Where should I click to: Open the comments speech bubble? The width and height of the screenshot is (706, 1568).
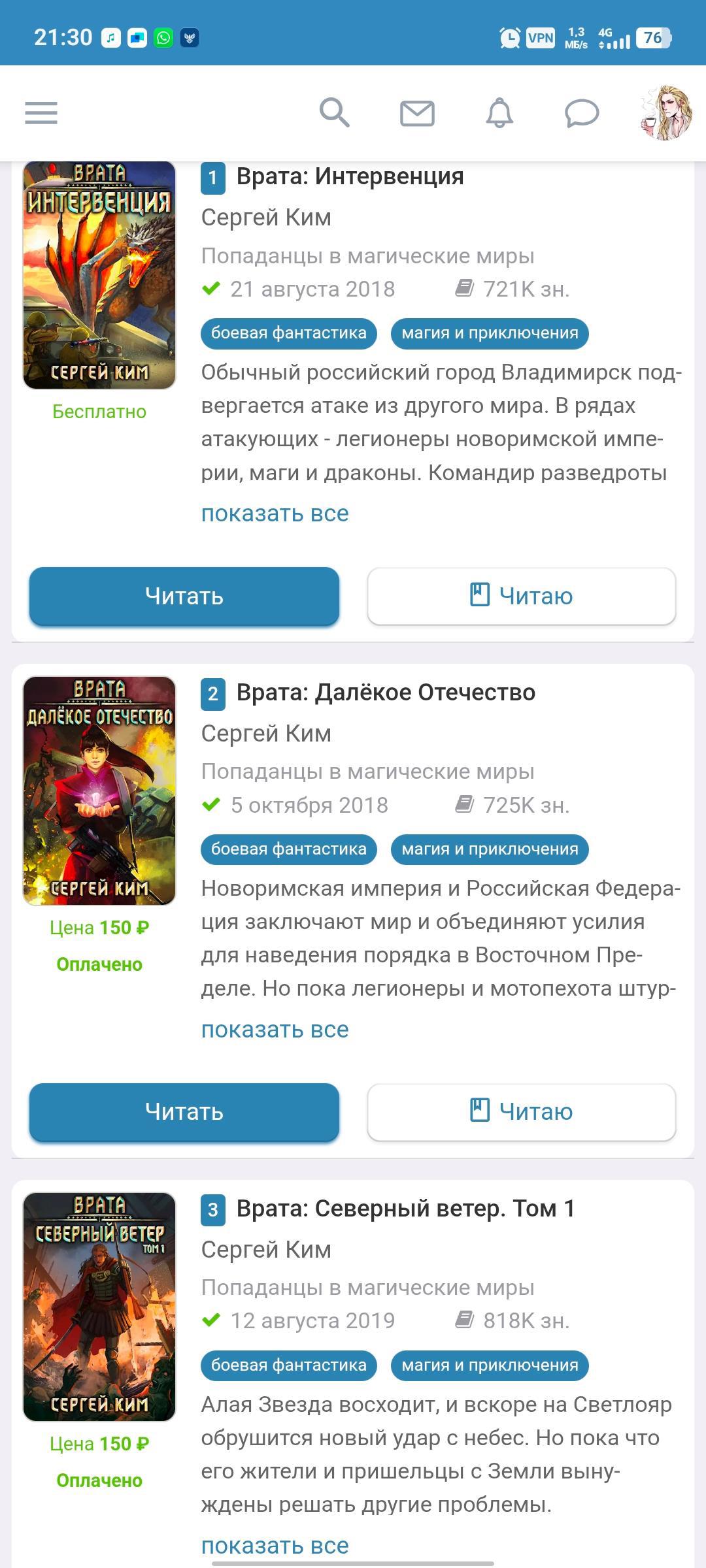581,113
